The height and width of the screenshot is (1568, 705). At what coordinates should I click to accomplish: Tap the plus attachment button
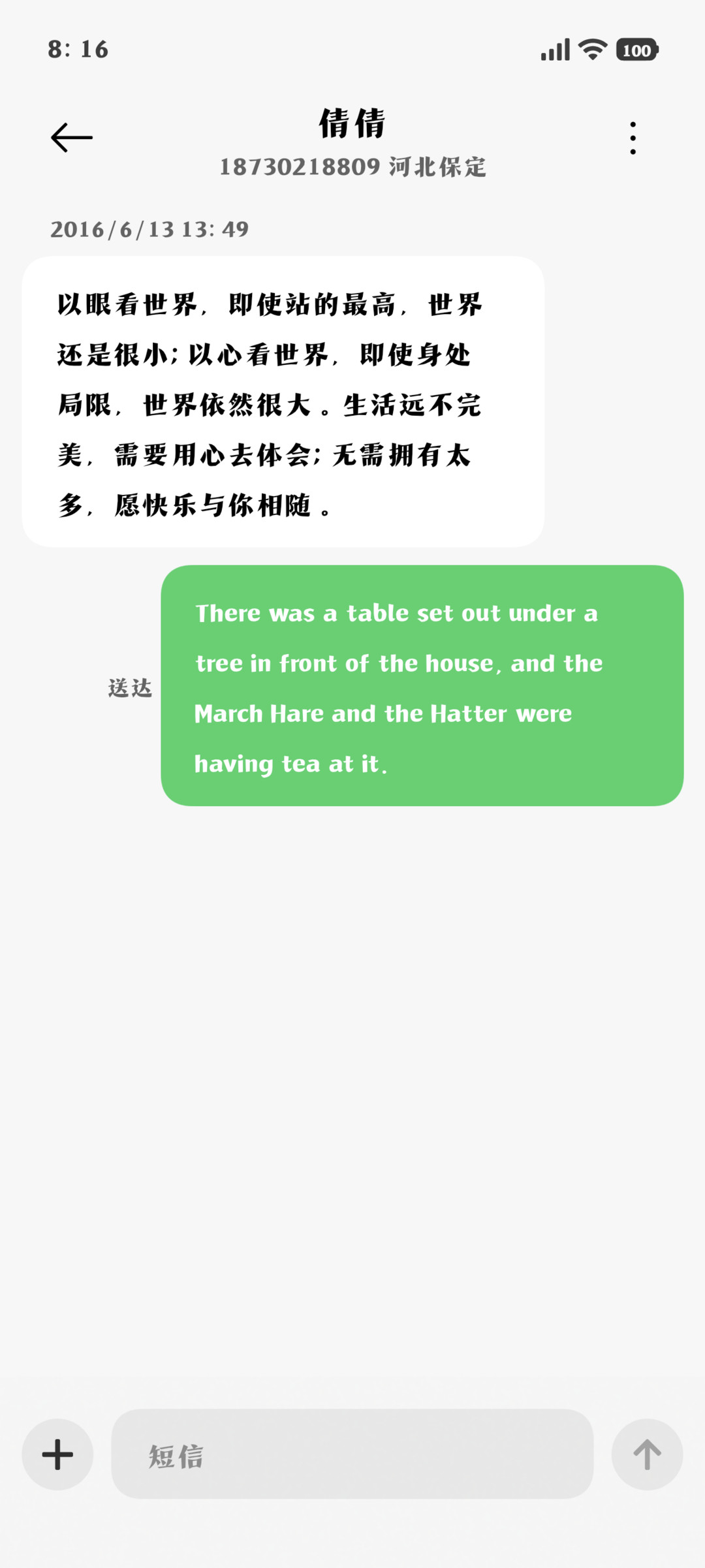[57, 1454]
